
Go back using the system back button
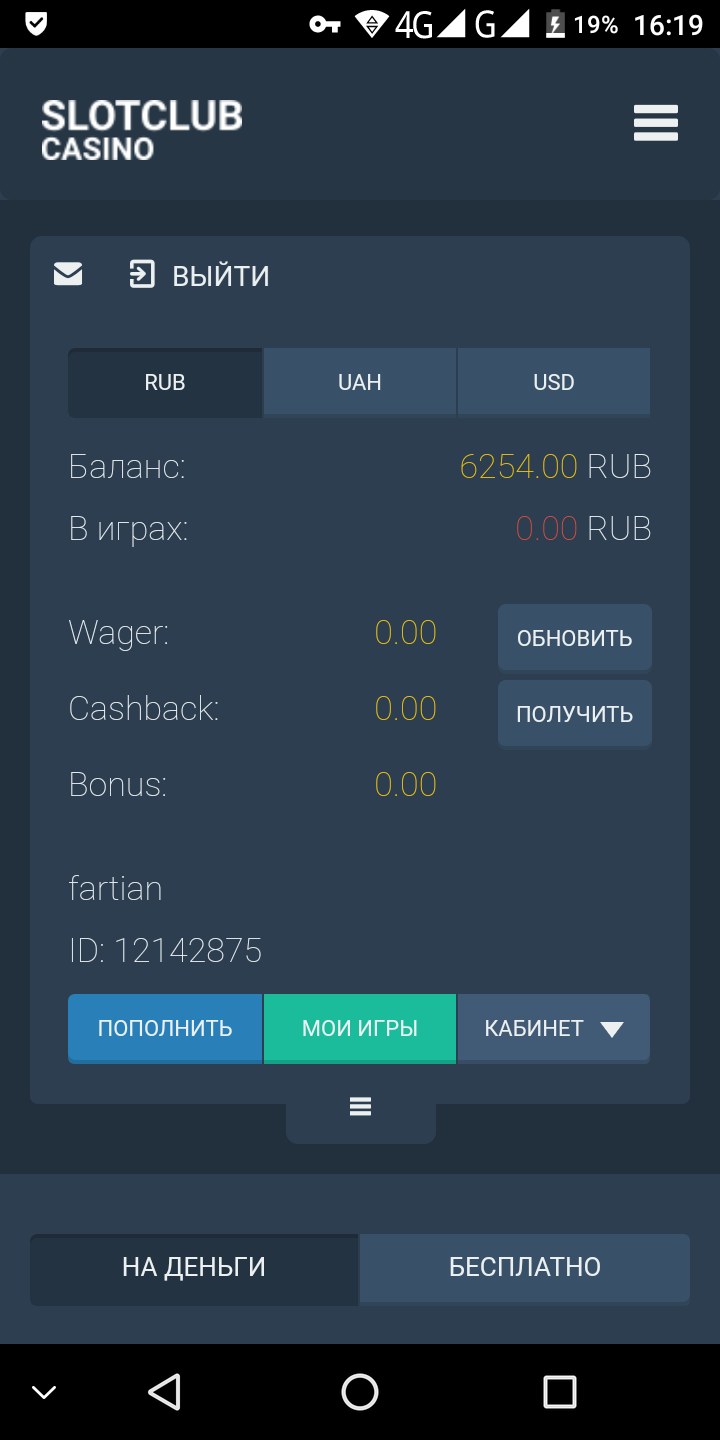(x=163, y=1391)
